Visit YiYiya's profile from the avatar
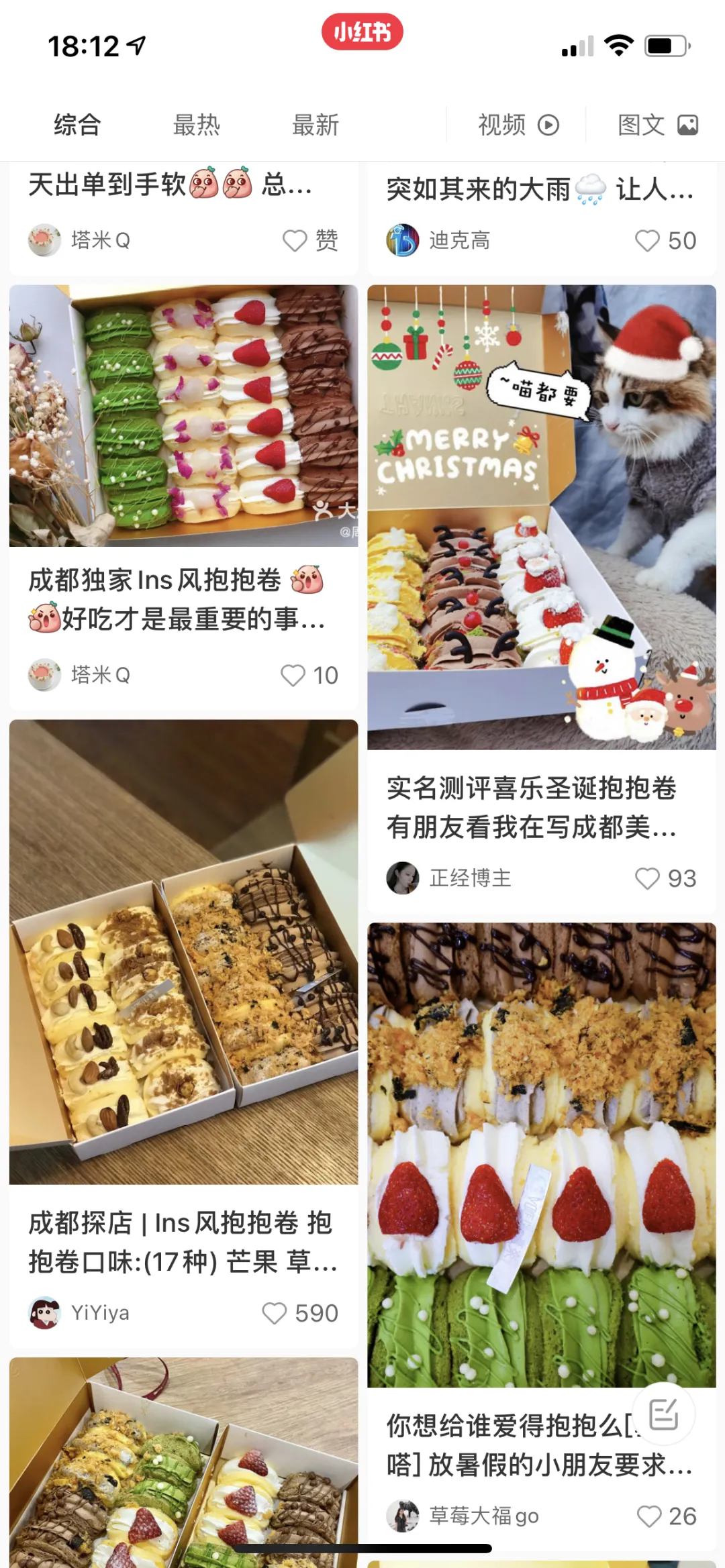 tap(45, 1313)
